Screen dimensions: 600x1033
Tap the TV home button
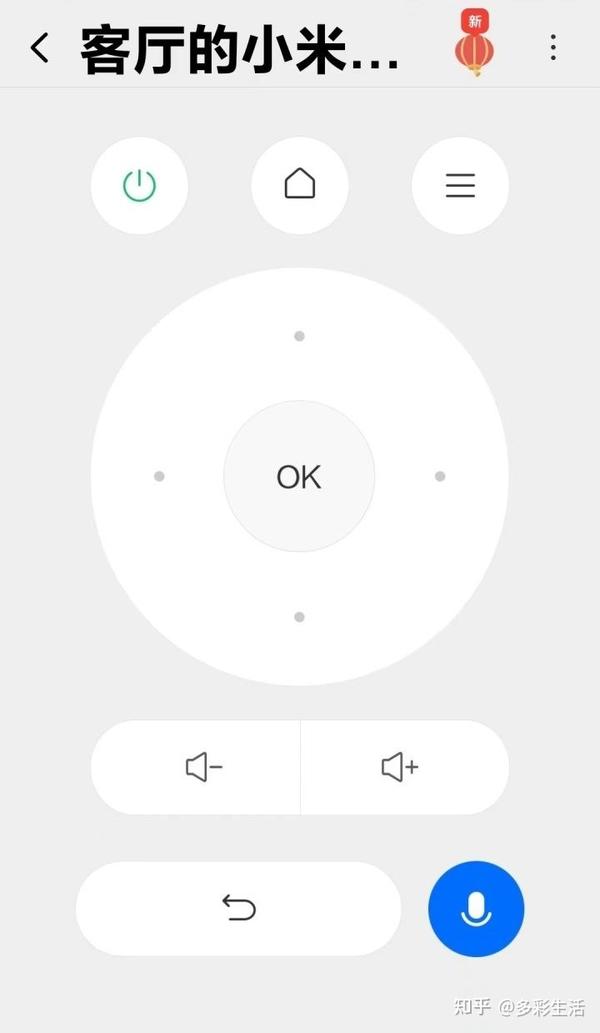point(300,186)
